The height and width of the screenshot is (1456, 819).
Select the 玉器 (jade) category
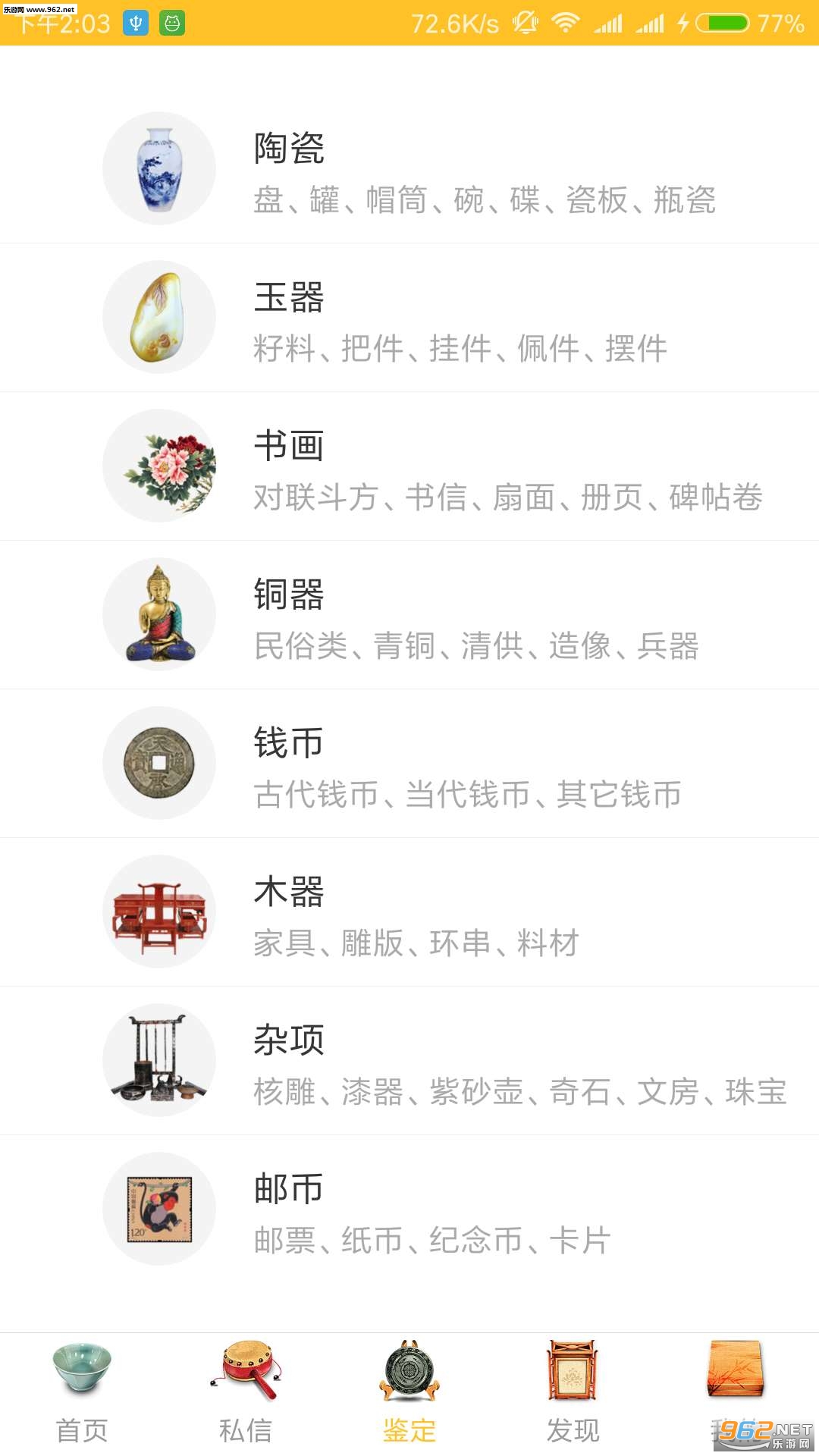coord(409,317)
